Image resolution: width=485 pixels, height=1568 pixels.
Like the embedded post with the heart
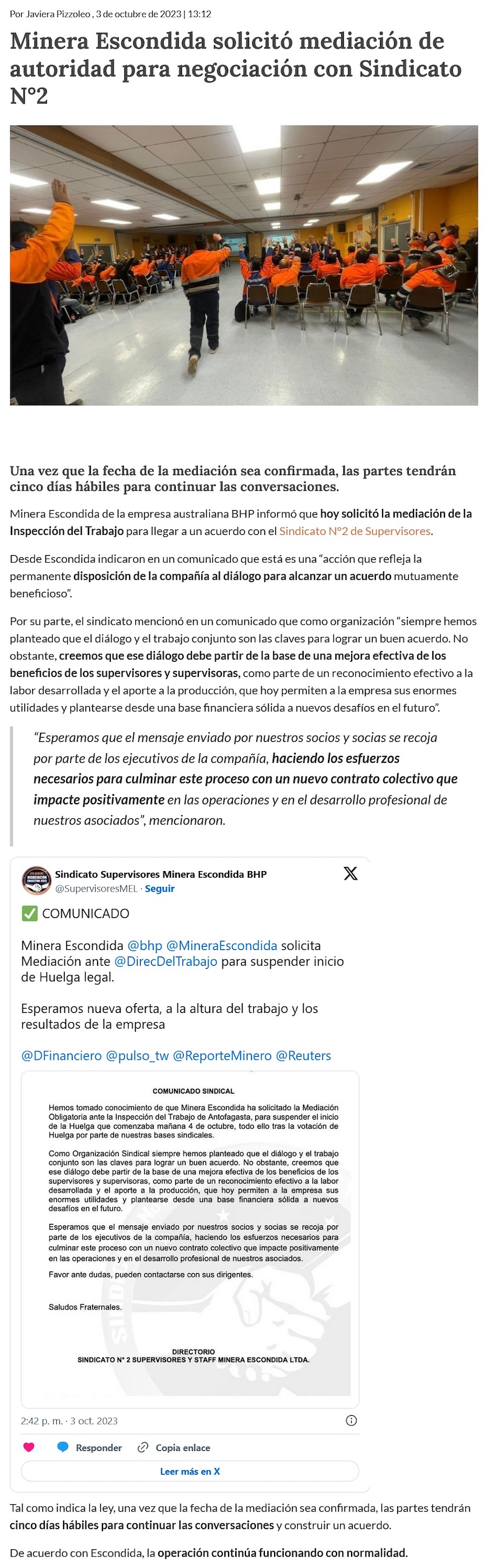click(28, 1447)
